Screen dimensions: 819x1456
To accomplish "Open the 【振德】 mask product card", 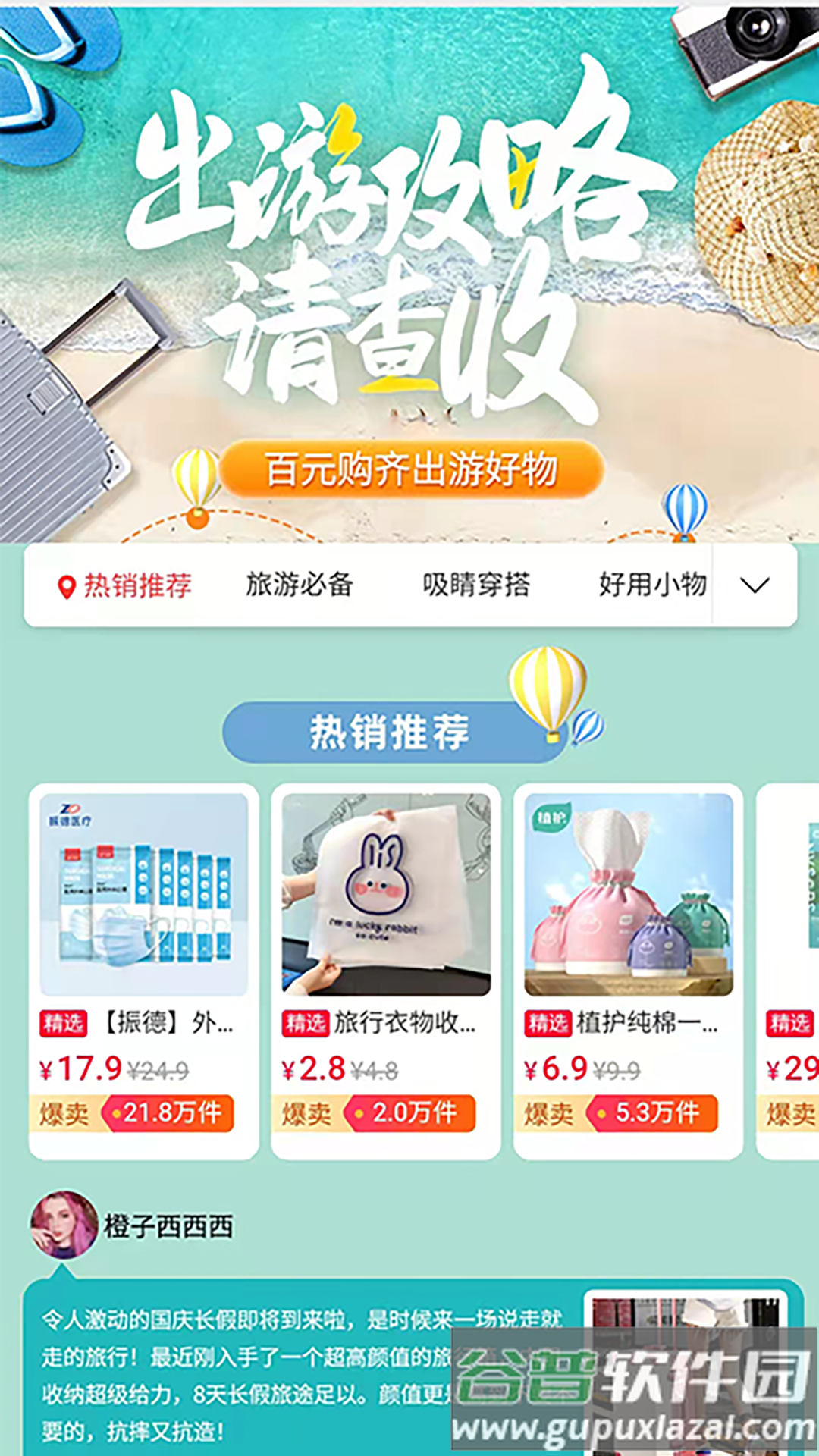I will coord(144,971).
